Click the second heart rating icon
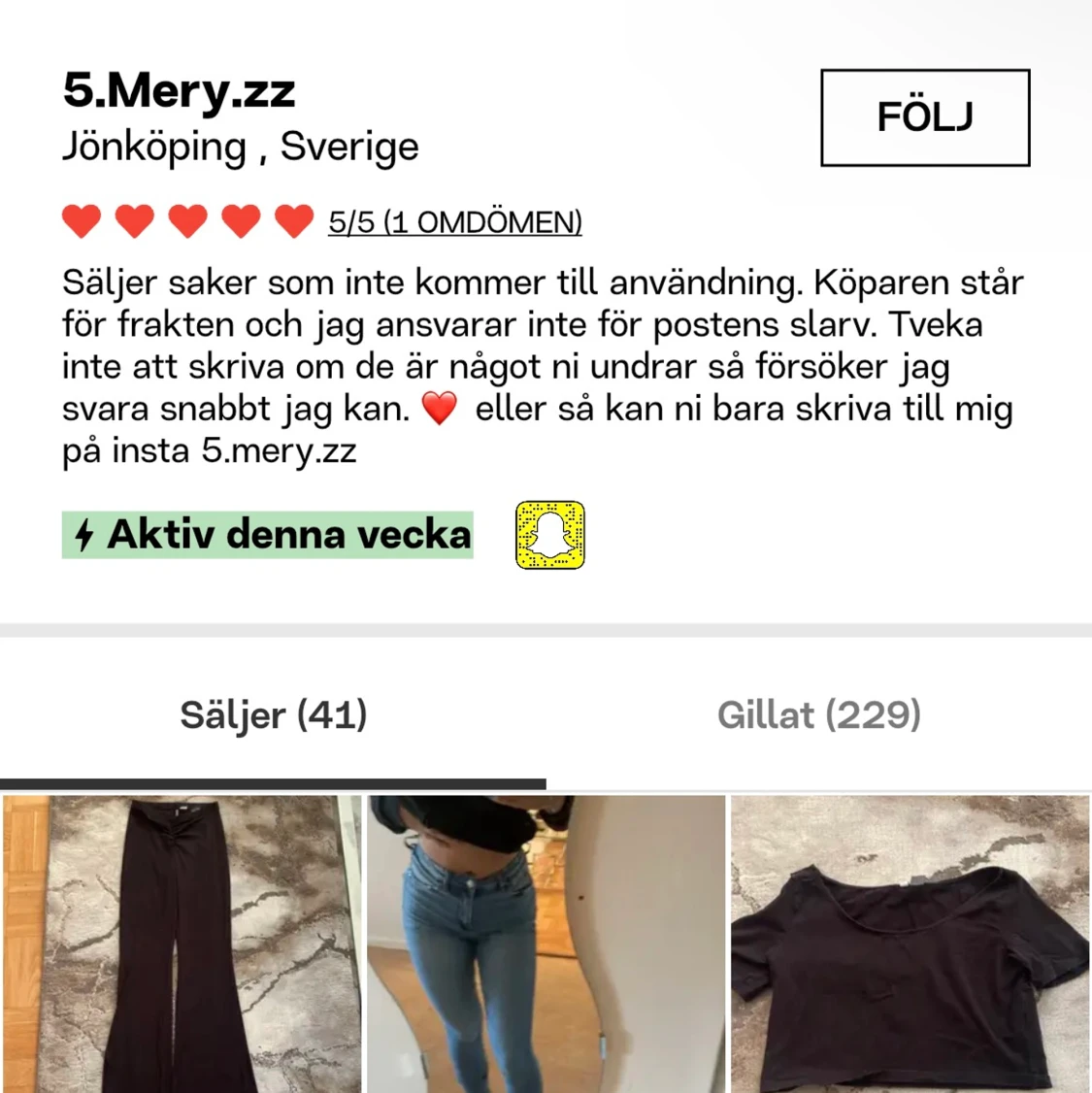The image size is (1092, 1093). tap(135, 220)
